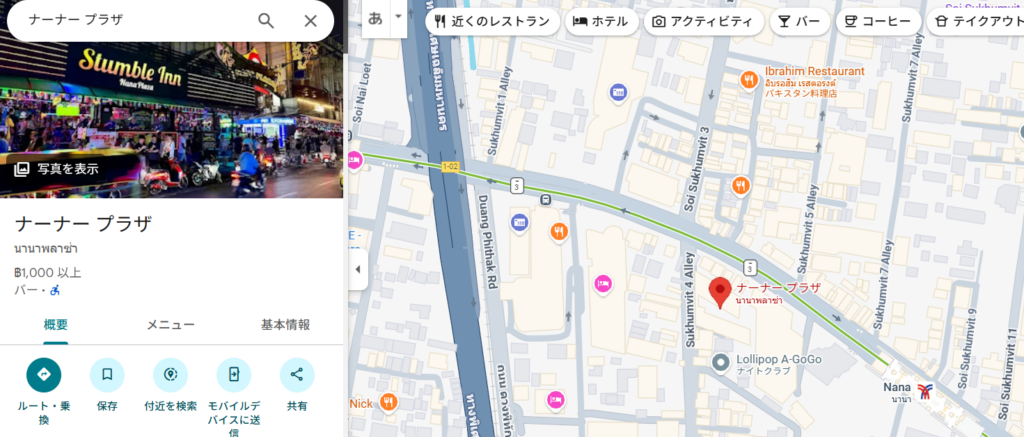Tap the search magnifier icon
Viewport: 1024px width, 437px height.
[266, 21]
